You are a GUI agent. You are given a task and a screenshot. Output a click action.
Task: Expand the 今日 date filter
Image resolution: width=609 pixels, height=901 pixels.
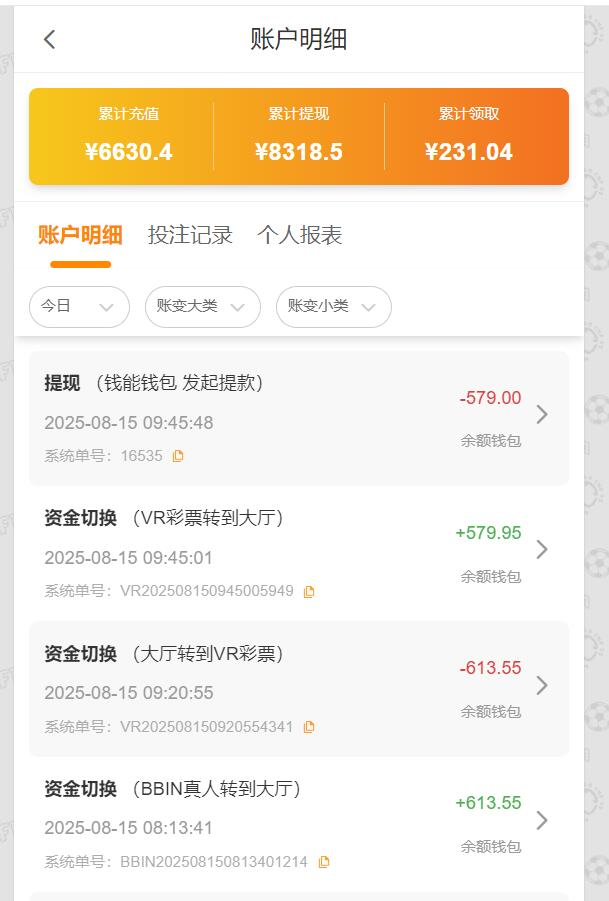click(79, 307)
